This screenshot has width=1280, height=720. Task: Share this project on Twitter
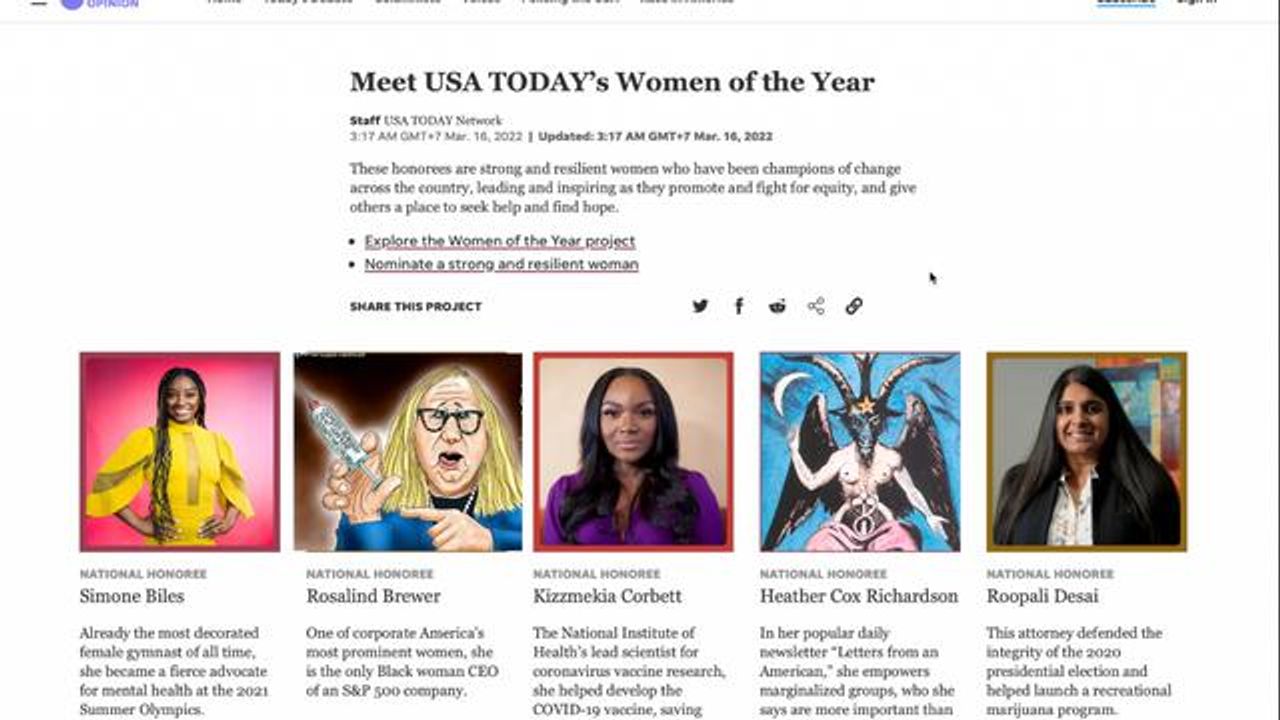coord(700,306)
